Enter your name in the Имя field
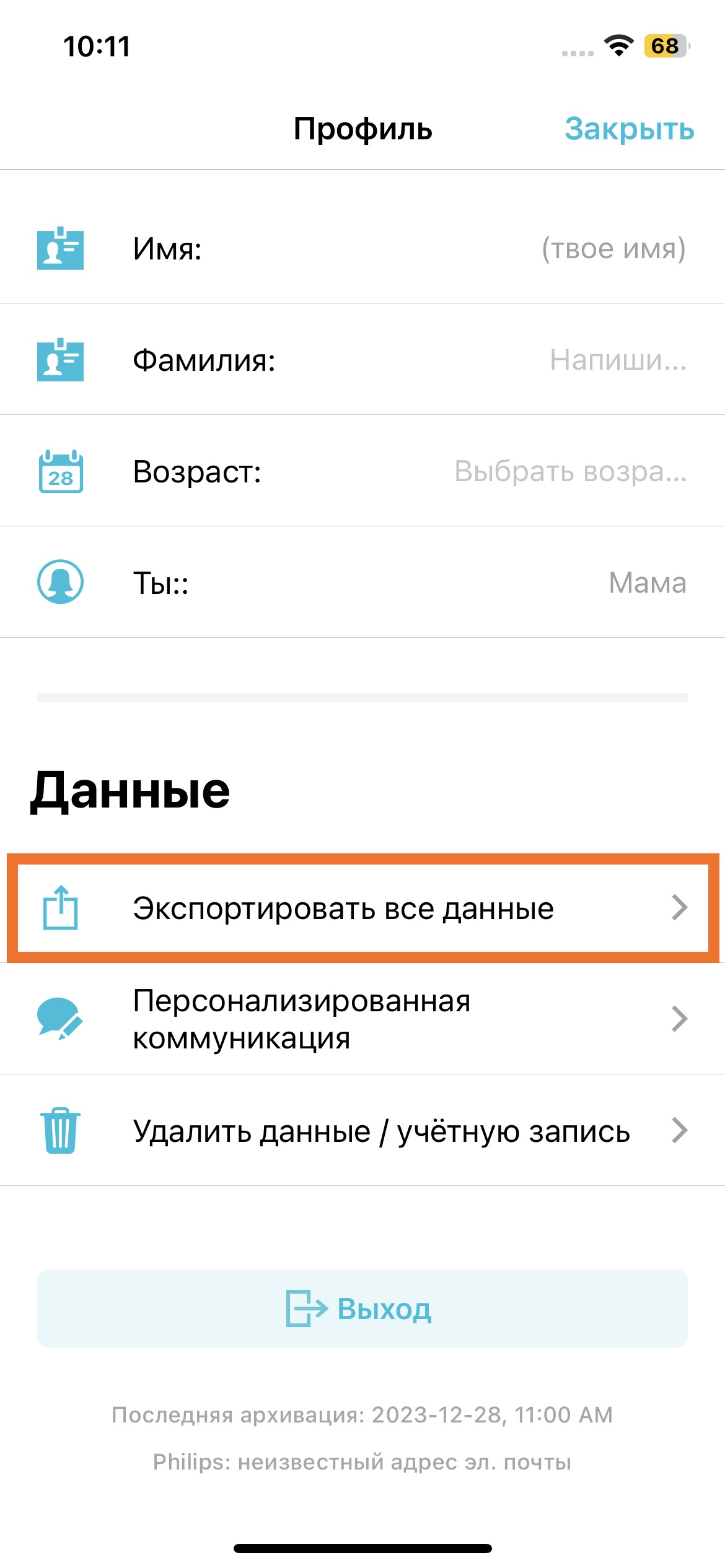Image resolution: width=725 pixels, height=1568 pixels. point(612,249)
